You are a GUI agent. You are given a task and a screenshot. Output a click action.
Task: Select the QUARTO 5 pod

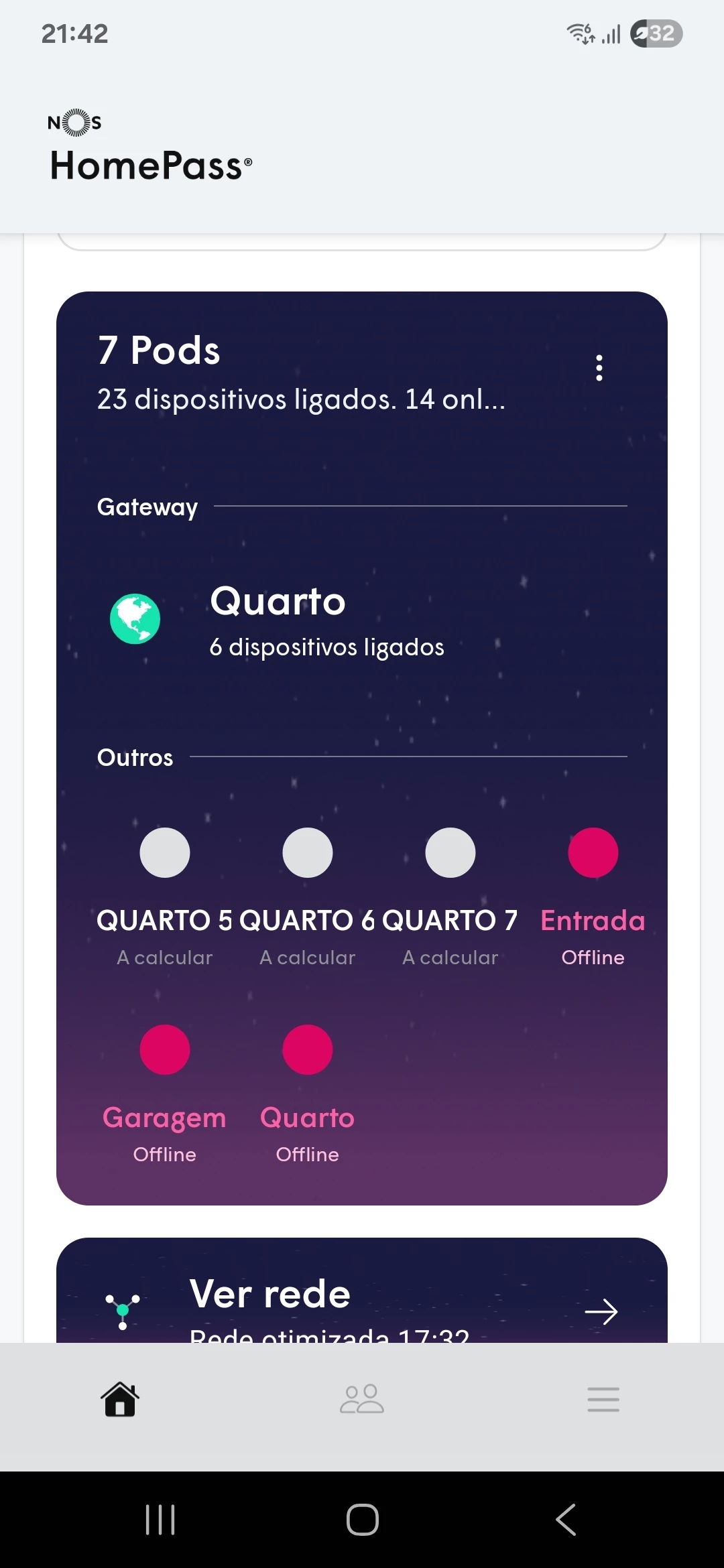click(165, 853)
